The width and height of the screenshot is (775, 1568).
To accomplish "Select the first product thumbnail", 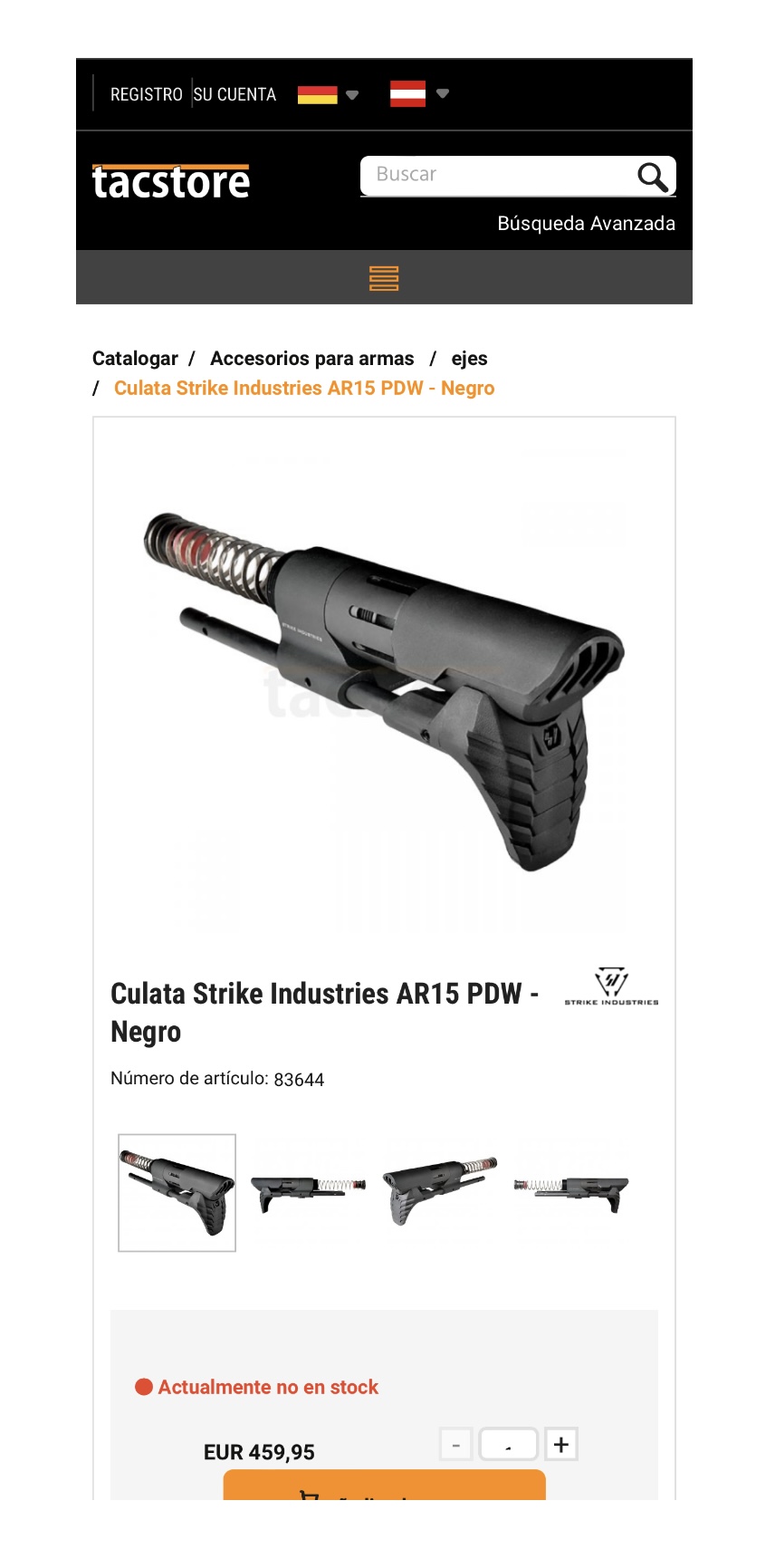I will click(177, 1192).
